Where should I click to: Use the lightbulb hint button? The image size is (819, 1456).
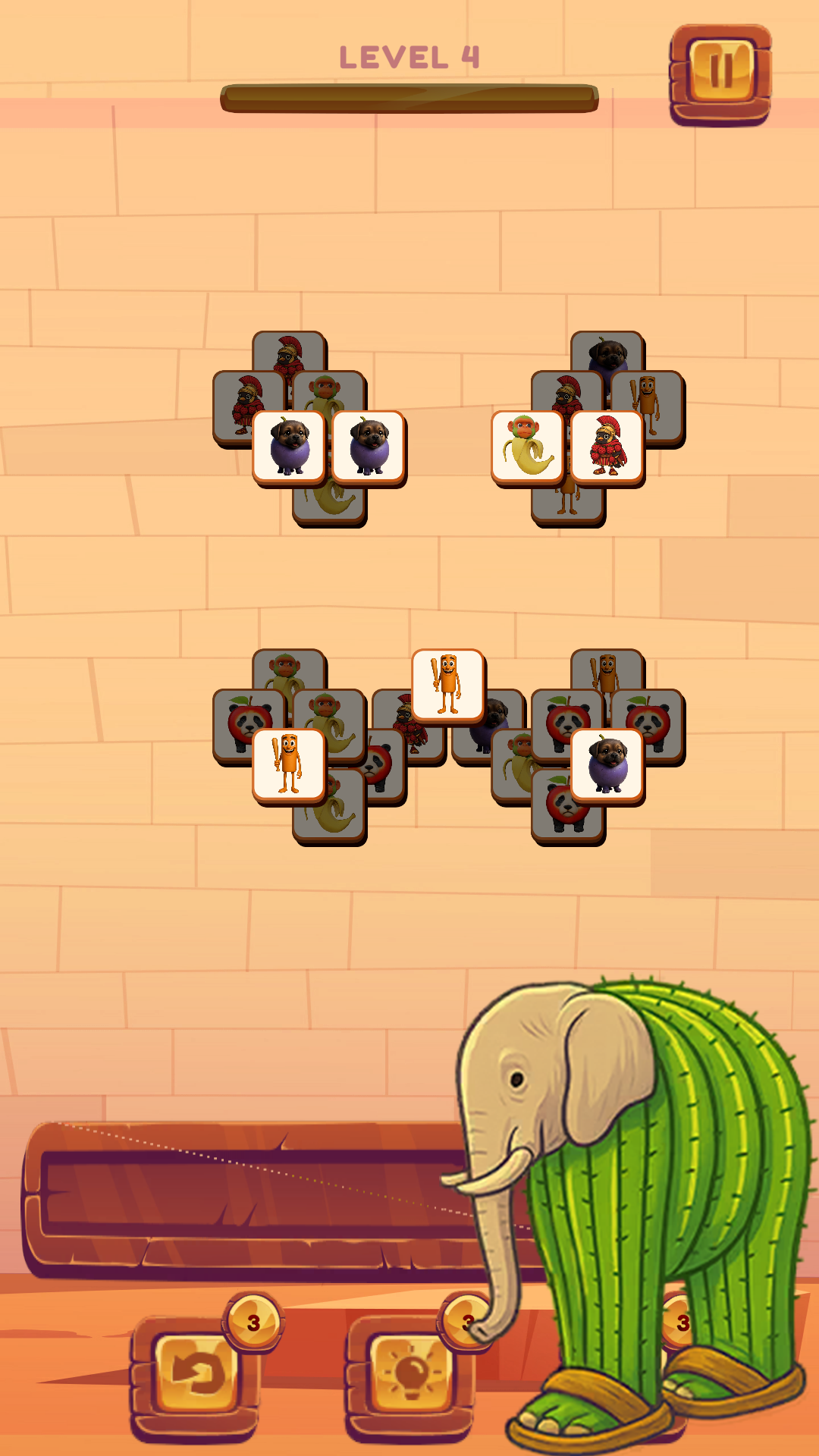coord(411,1374)
